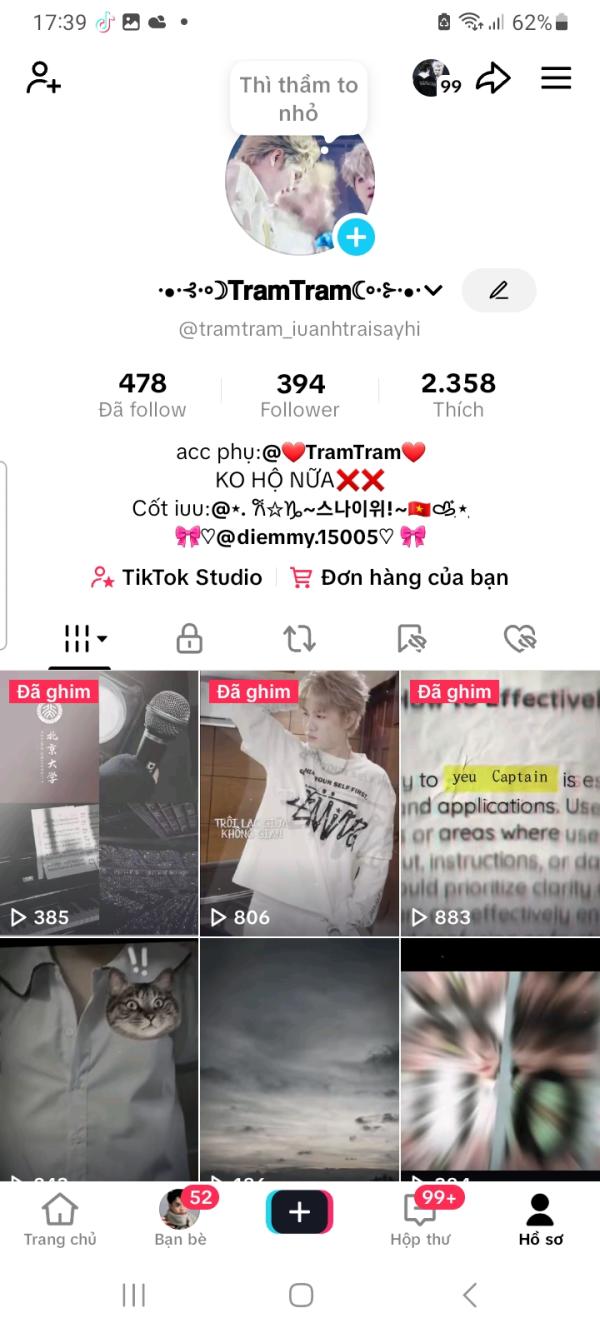Create a new video with the plus button
The height and width of the screenshot is (1333, 600).
(299, 1212)
